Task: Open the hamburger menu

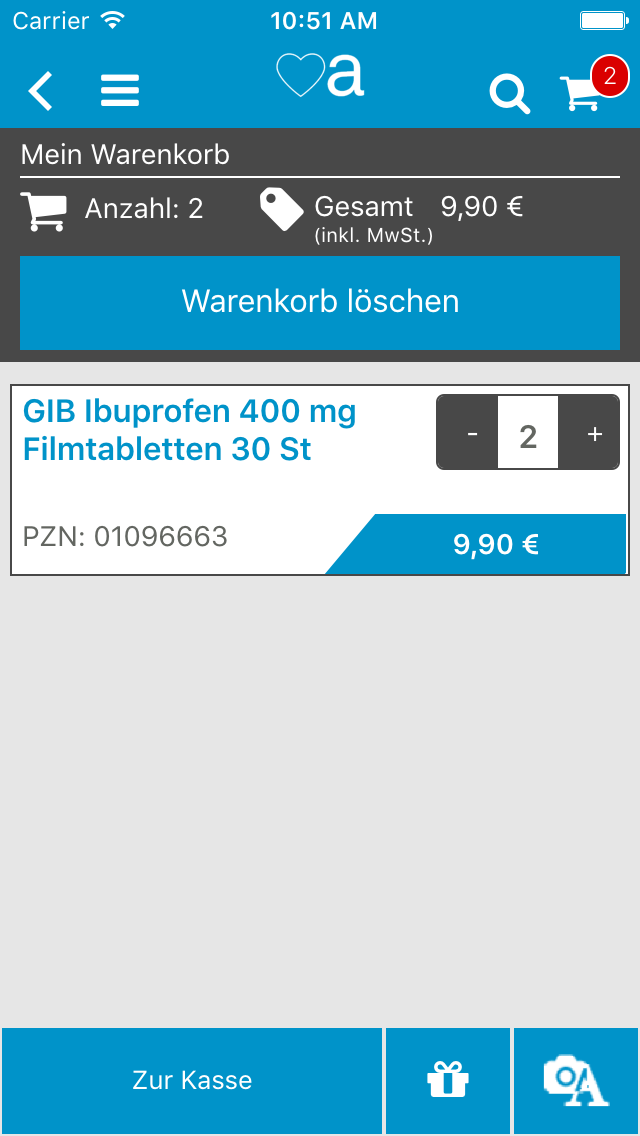Action: click(x=120, y=92)
